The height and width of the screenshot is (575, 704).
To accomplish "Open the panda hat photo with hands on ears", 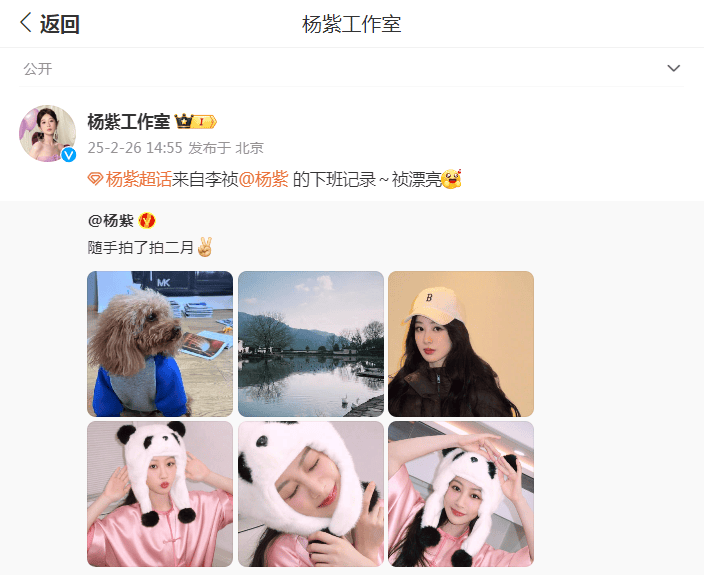I will coord(160,493).
